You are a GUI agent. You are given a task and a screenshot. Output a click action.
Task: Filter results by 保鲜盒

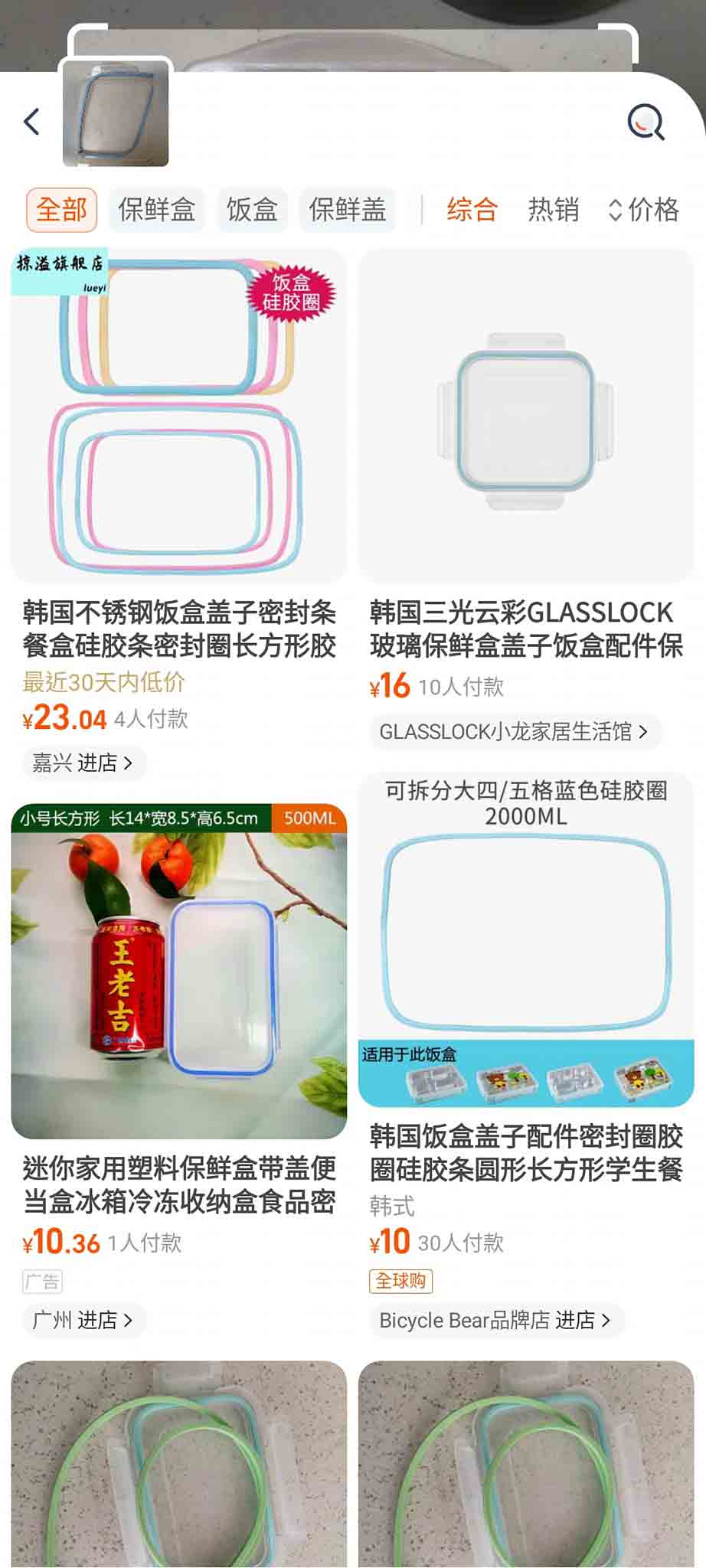pos(157,210)
